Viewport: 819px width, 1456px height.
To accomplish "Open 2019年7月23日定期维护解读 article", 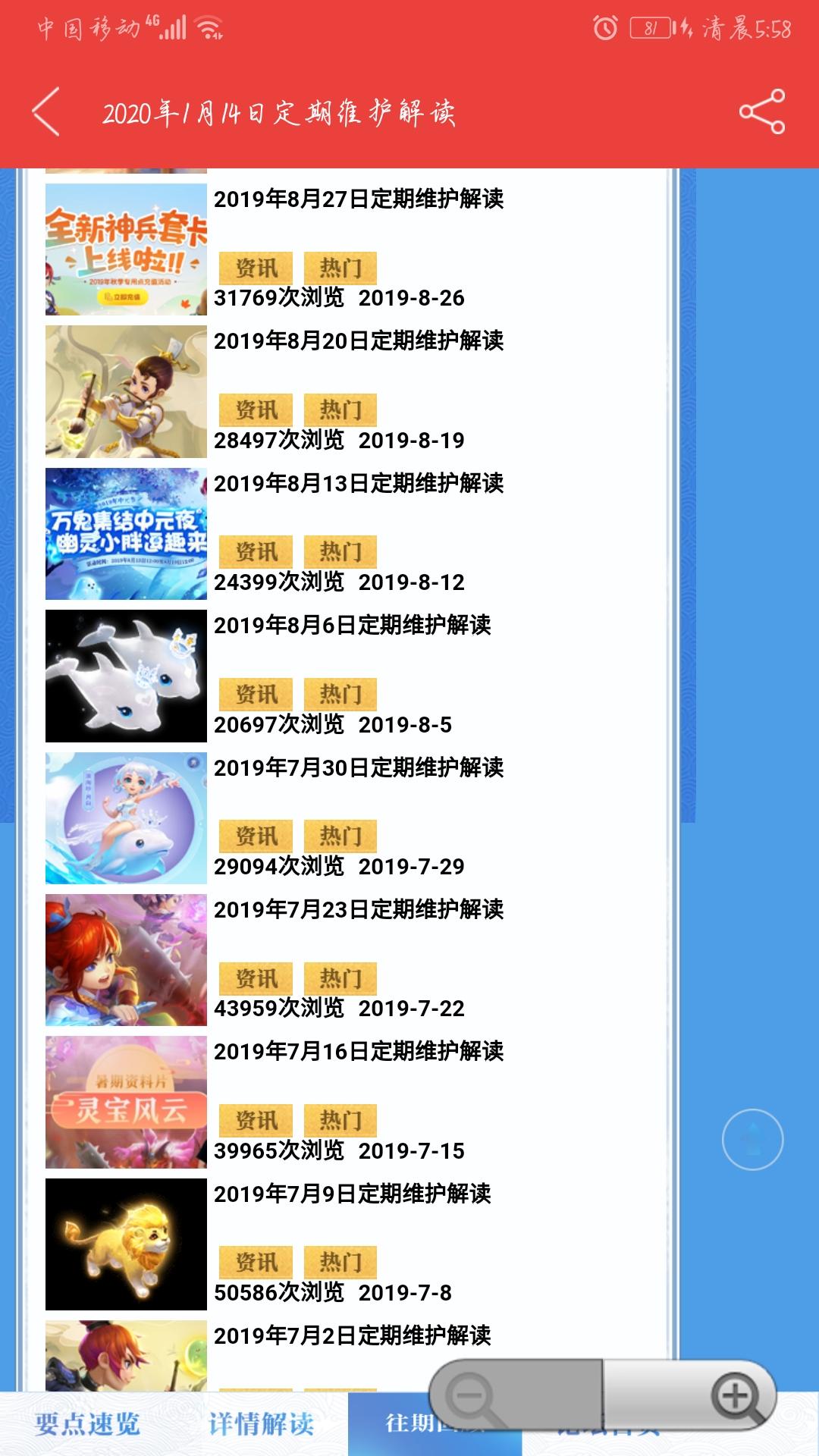I will click(358, 910).
